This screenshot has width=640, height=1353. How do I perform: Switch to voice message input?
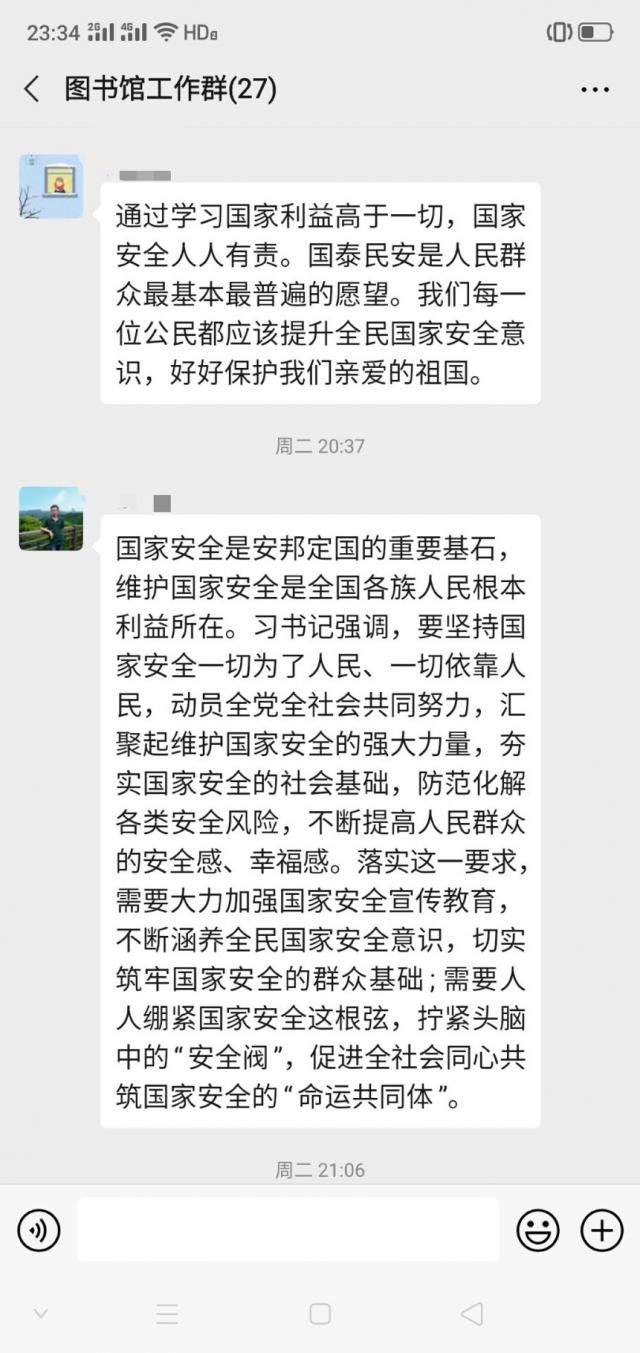pos(39,1230)
